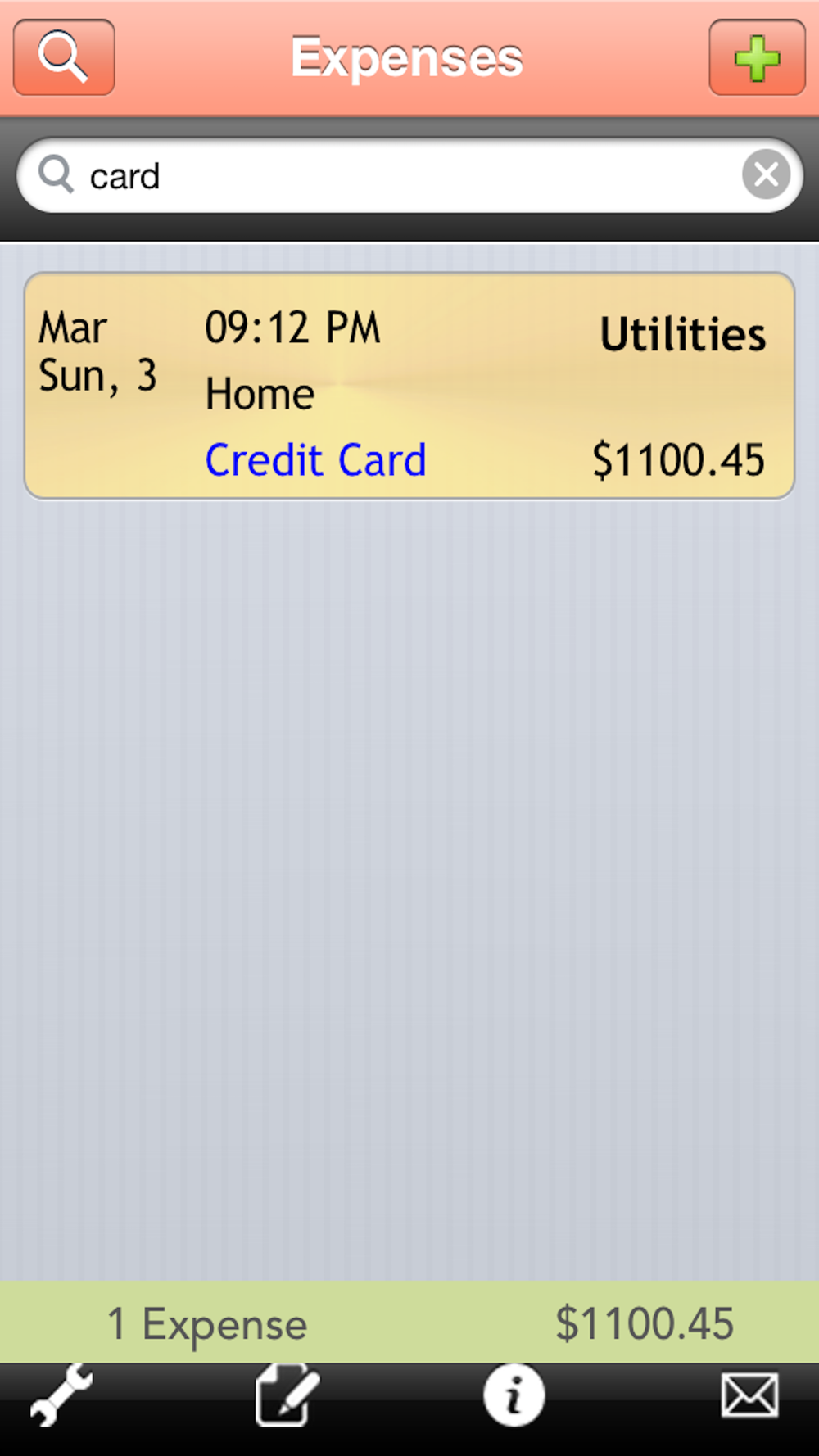This screenshot has height=1456, width=819.
Task: Open the Utilities expense of $1100.45
Action: [x=409, y=386]
